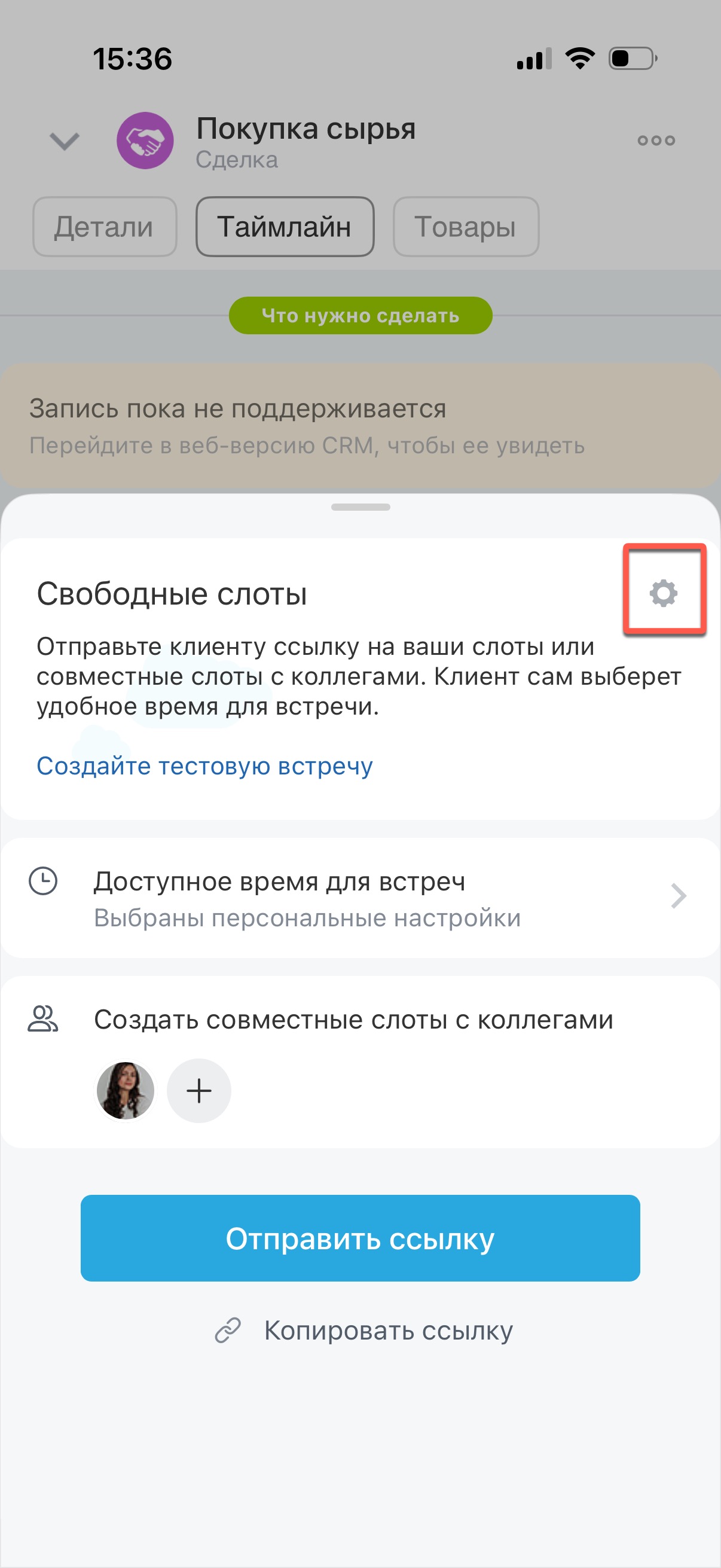Go to the «Товары» tab

click(466, 227)
